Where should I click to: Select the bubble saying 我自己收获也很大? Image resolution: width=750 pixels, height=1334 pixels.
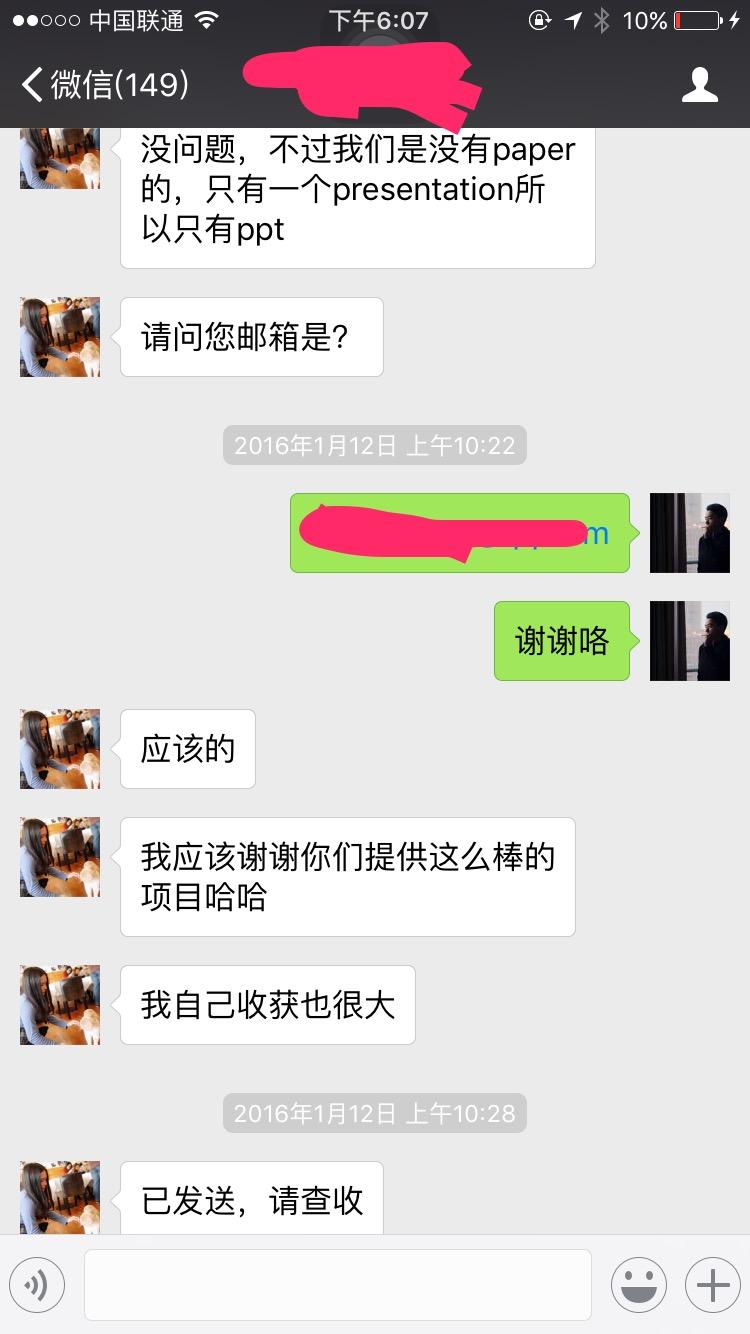pos(267,1005)
